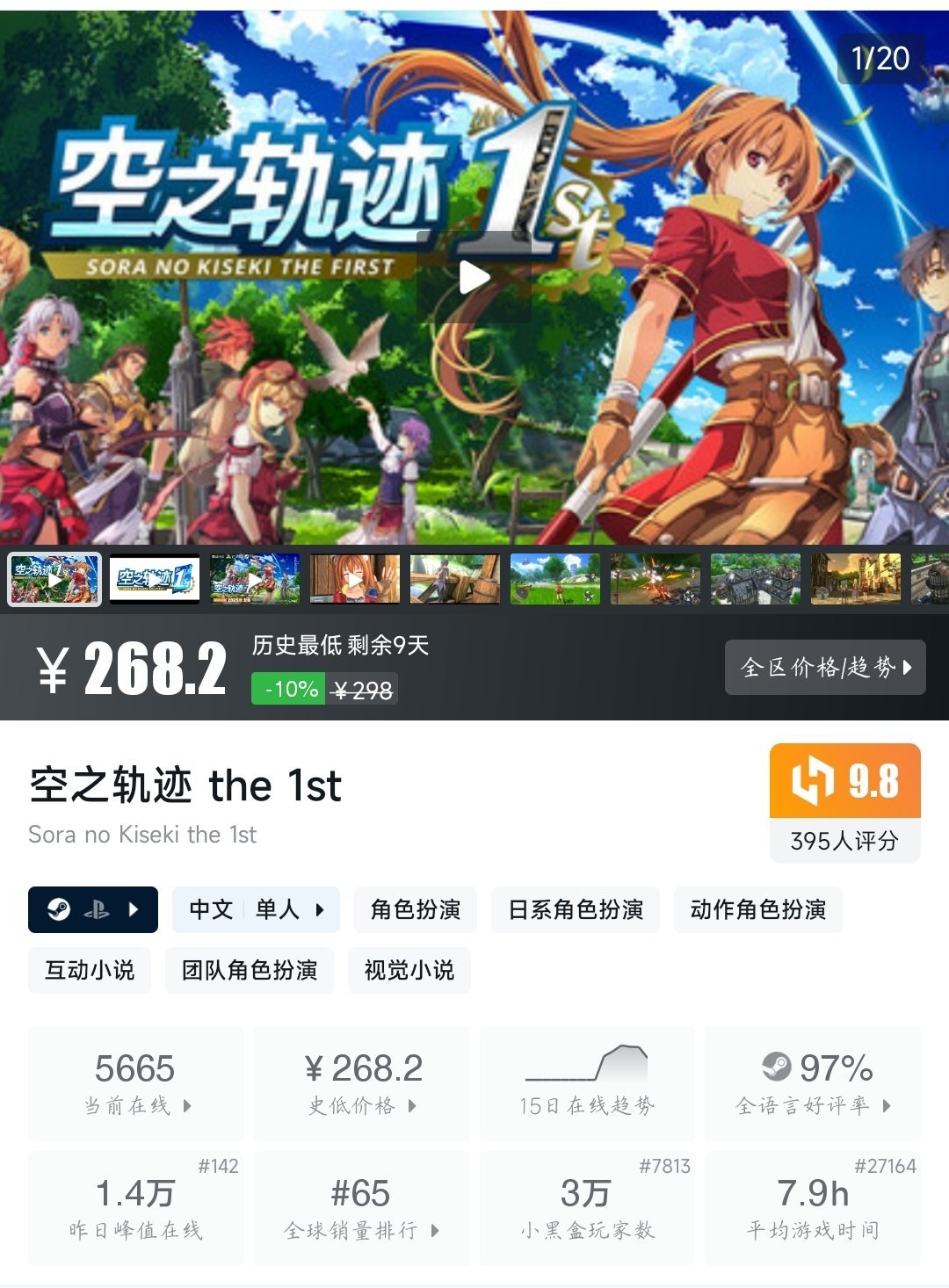Select the 日系角色扮演 tag
The image size is (949, 1288).
click(576, 909)
